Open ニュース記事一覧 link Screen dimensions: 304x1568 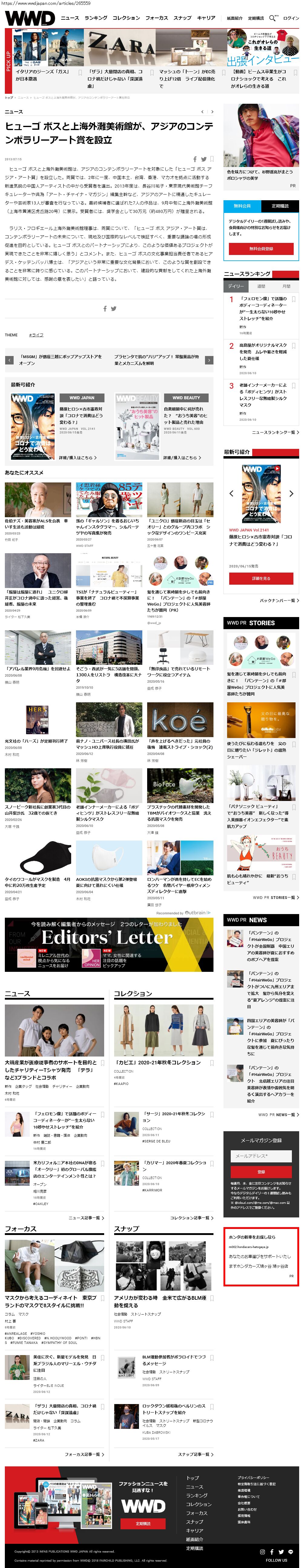(86, 1218)
